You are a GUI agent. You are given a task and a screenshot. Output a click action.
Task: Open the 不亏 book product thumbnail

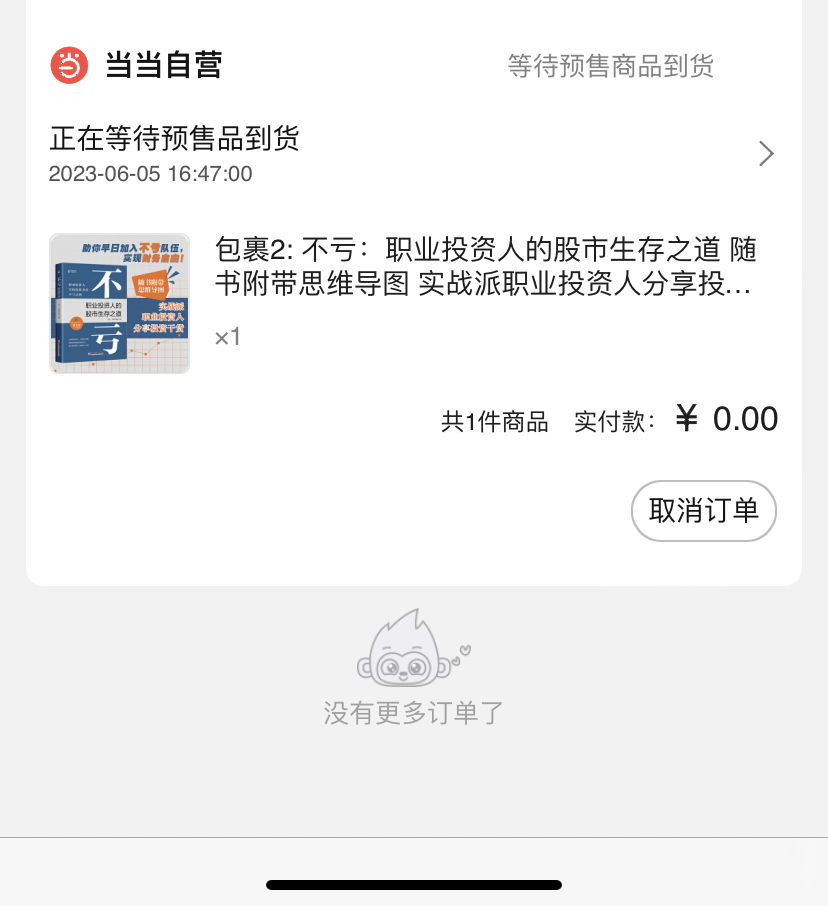(119, 303)
